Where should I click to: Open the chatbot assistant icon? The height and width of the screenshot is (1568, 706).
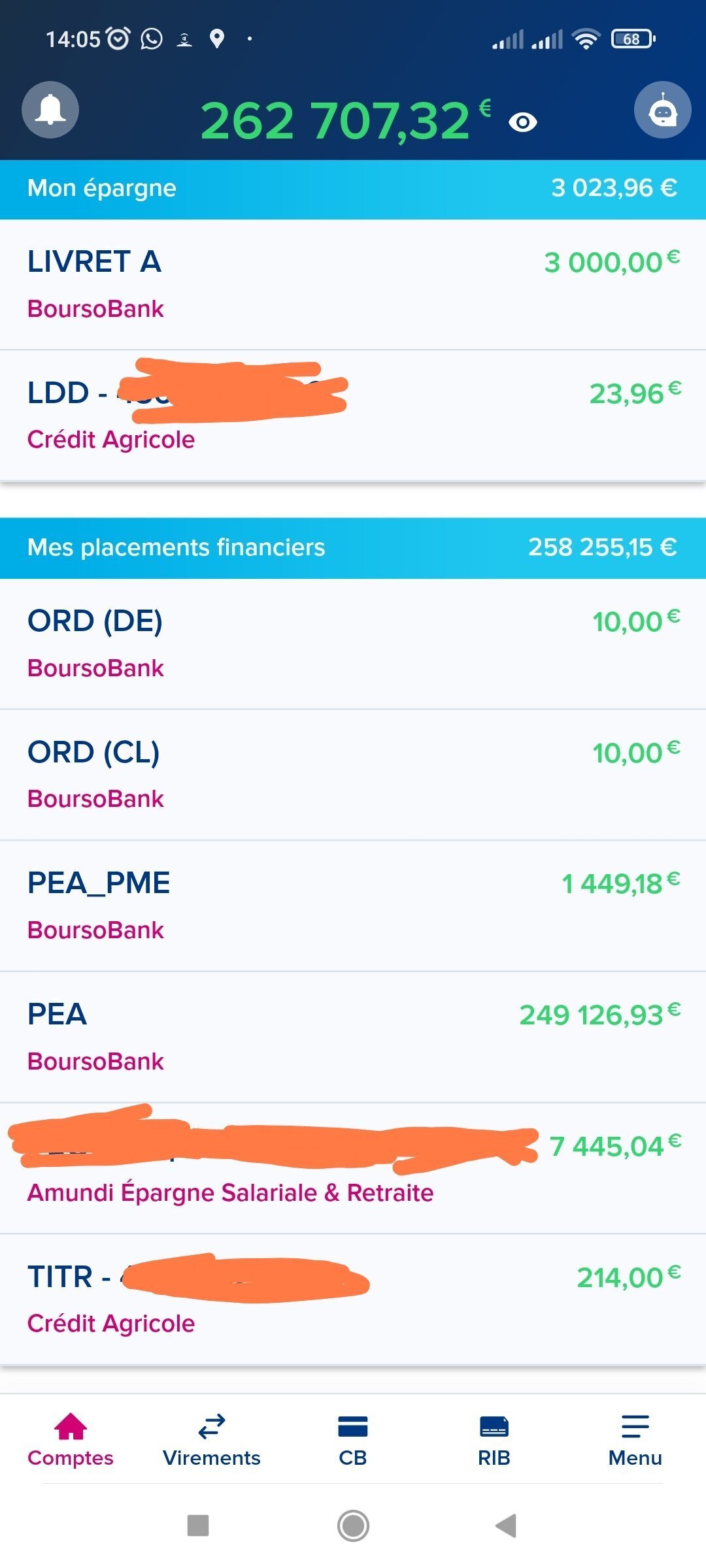click(662, 110)
